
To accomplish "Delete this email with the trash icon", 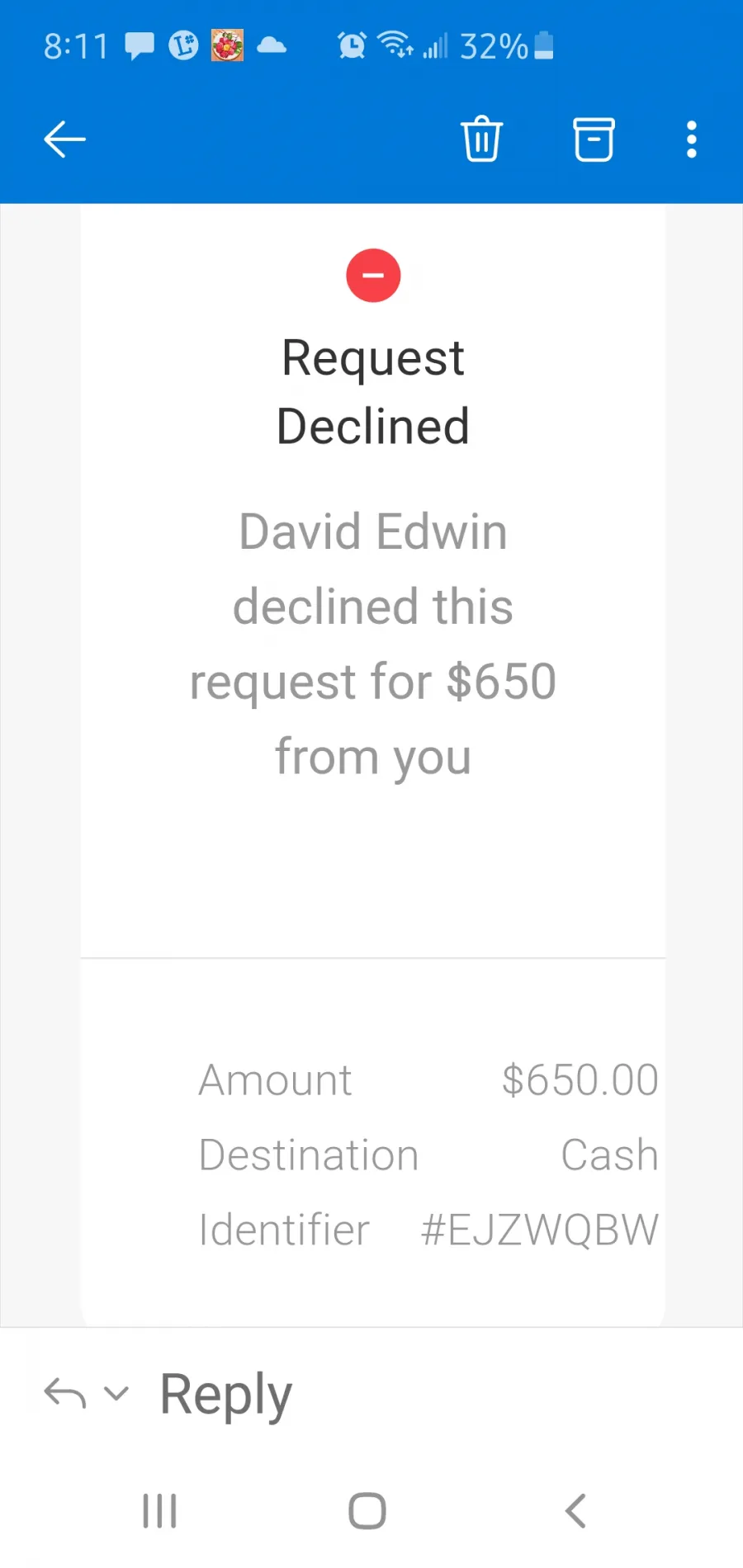I will click(481, 139).
